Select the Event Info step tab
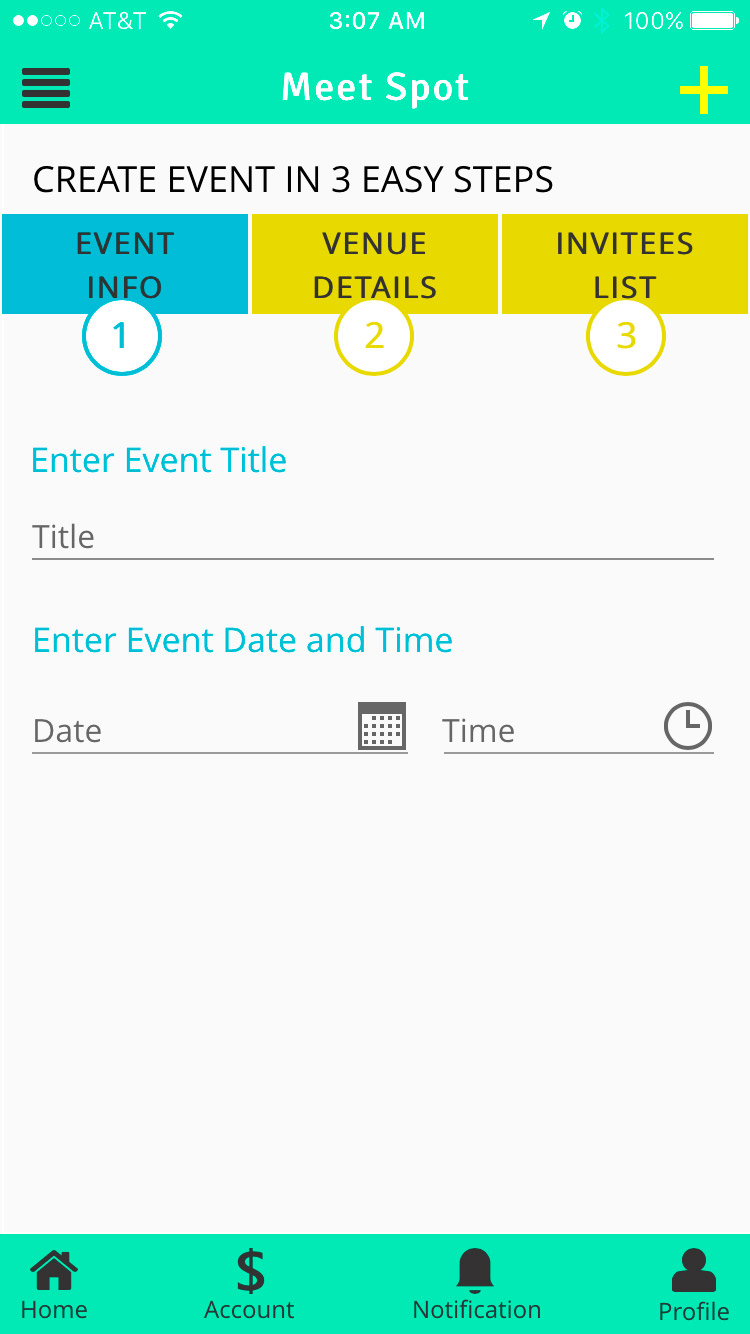Screen dimensions: 750x1334 tap(125, 264)
